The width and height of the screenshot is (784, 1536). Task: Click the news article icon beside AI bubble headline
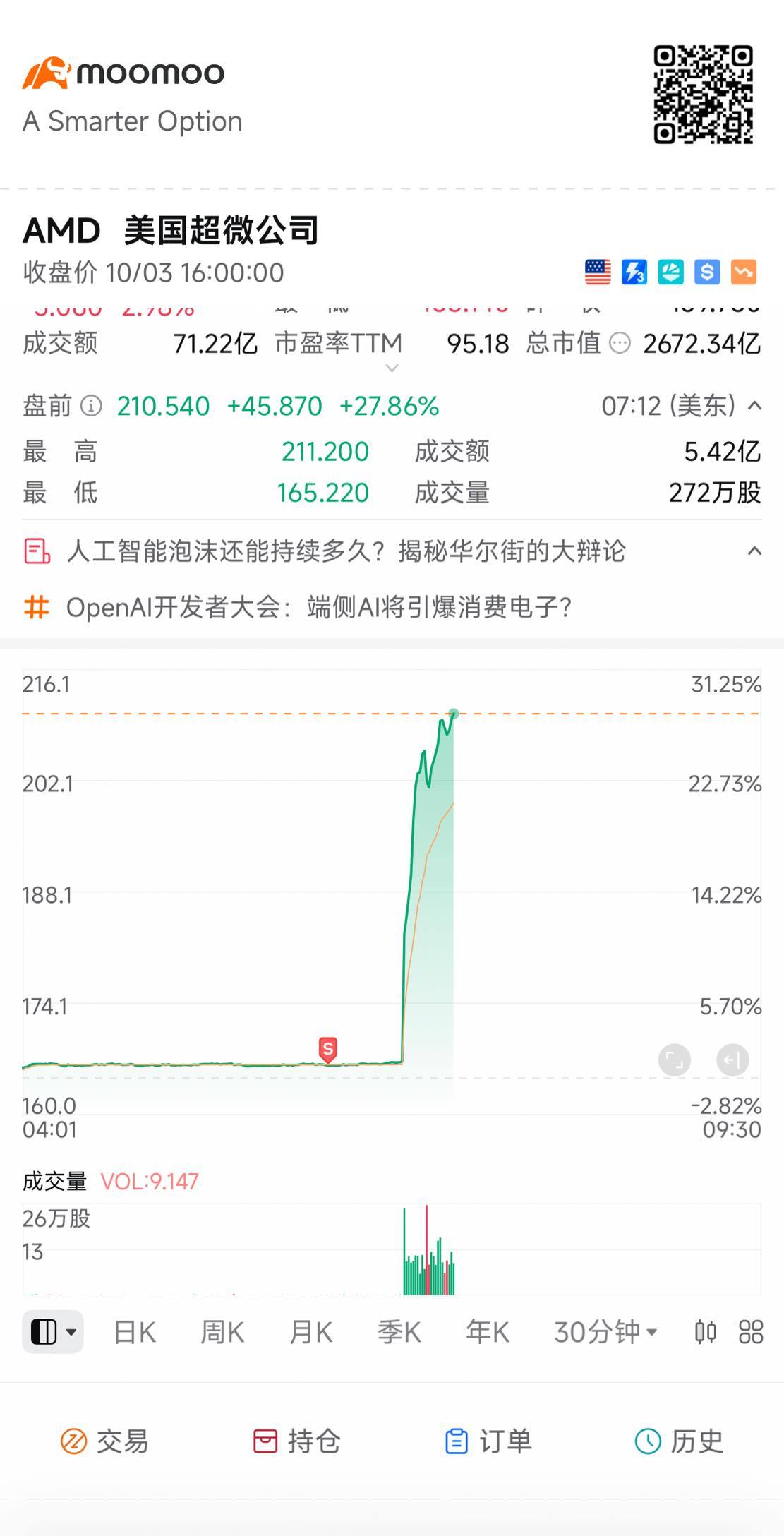tap(37, 553)
